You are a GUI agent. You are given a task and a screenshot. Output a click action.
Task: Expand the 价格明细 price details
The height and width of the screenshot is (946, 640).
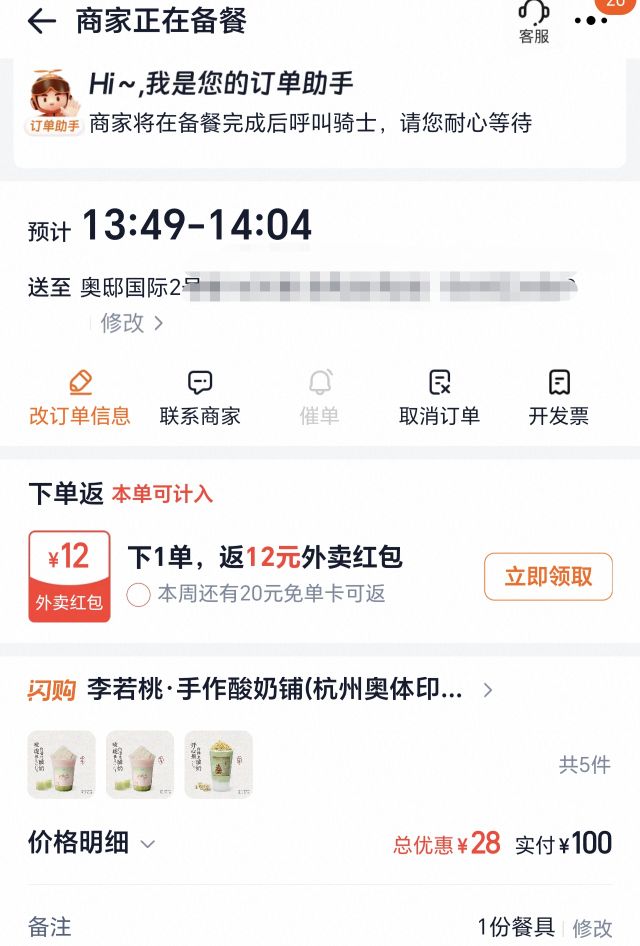point(92,843)
